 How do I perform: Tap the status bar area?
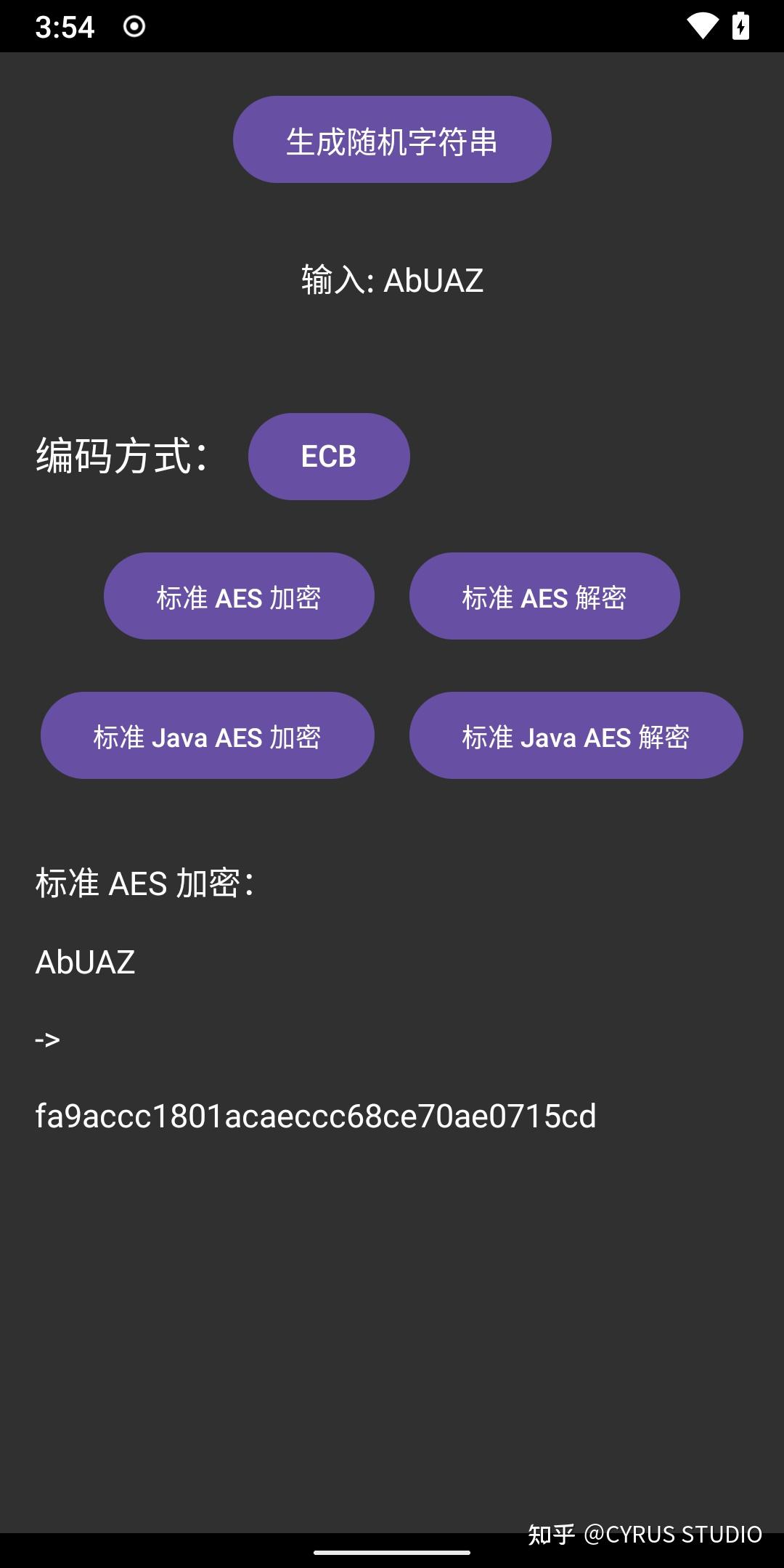[x=392, y=26]
